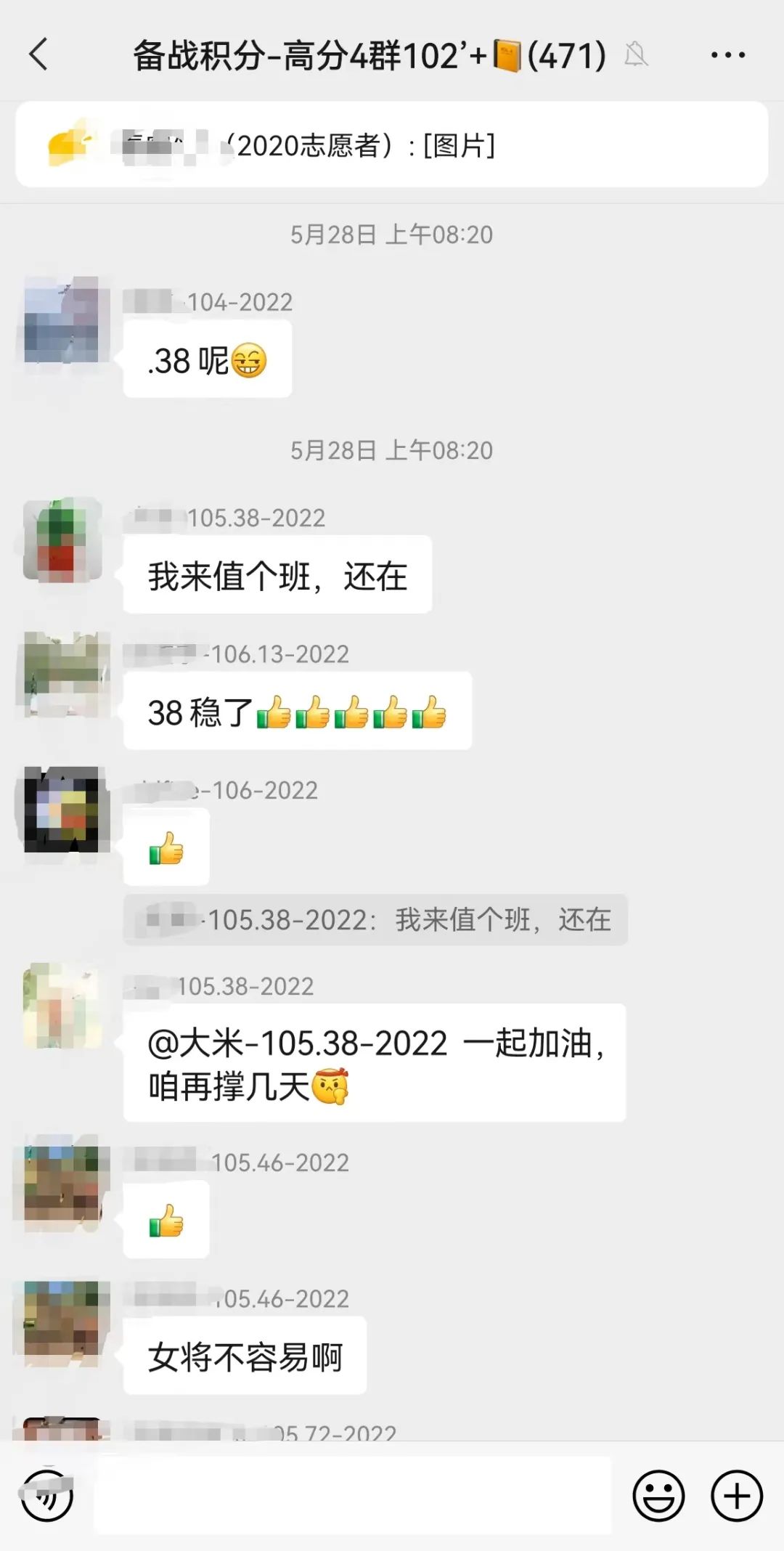The image size is (784, 1551).
Task: Open the emoji picker
Action: click(658, 1496)
